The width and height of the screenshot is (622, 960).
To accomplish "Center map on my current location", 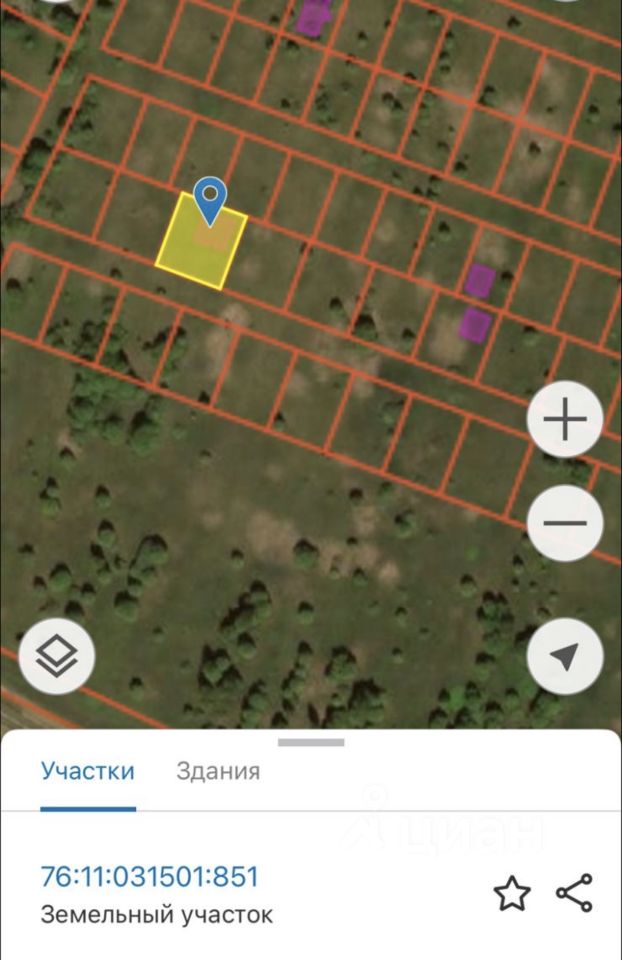I will tap(565, 656).
